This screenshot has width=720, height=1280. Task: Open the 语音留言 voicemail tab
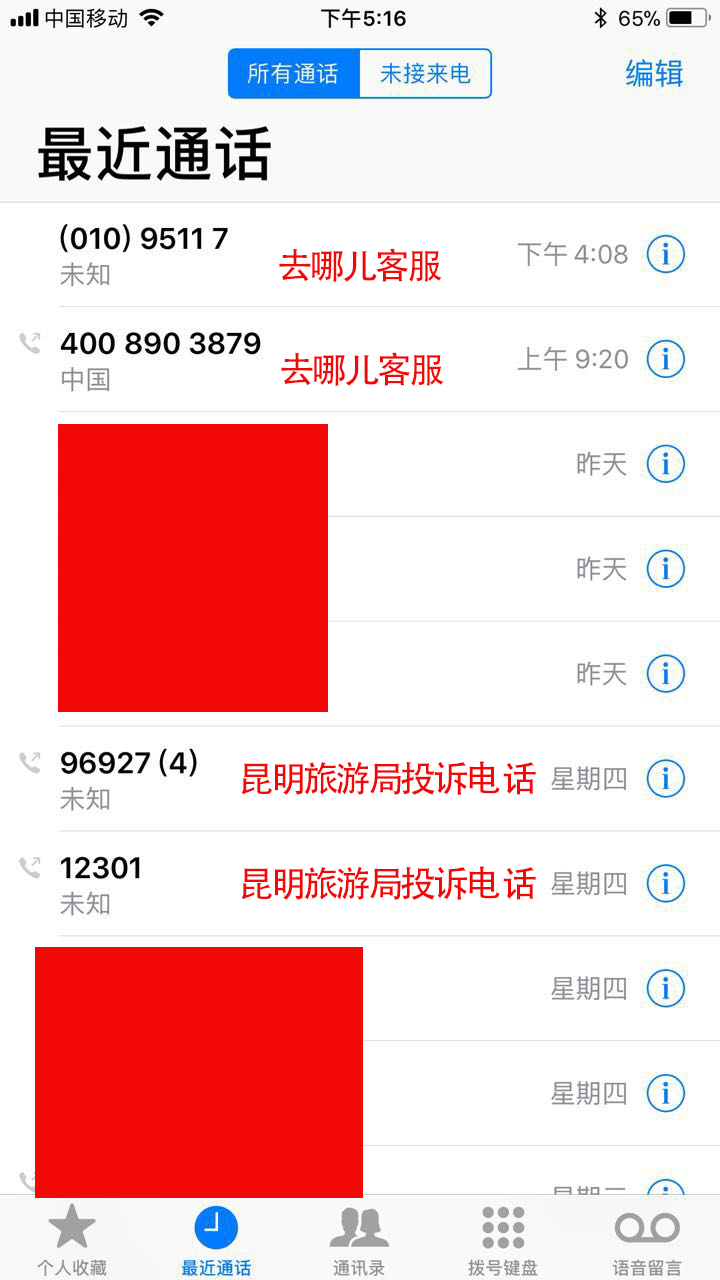click(x=647, y=1240)
